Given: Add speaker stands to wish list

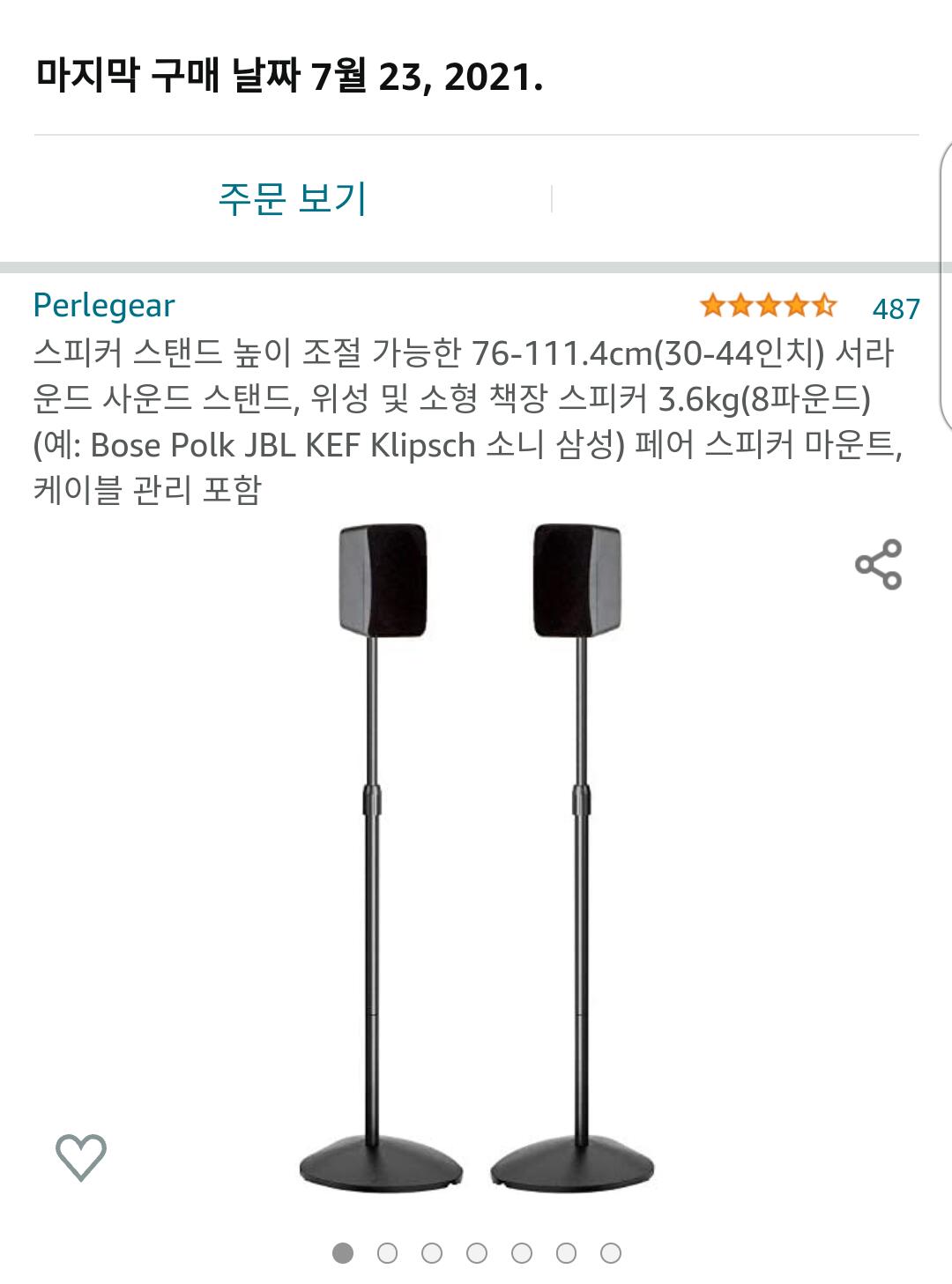Looking at the screenshot, I should [81, 1156].
